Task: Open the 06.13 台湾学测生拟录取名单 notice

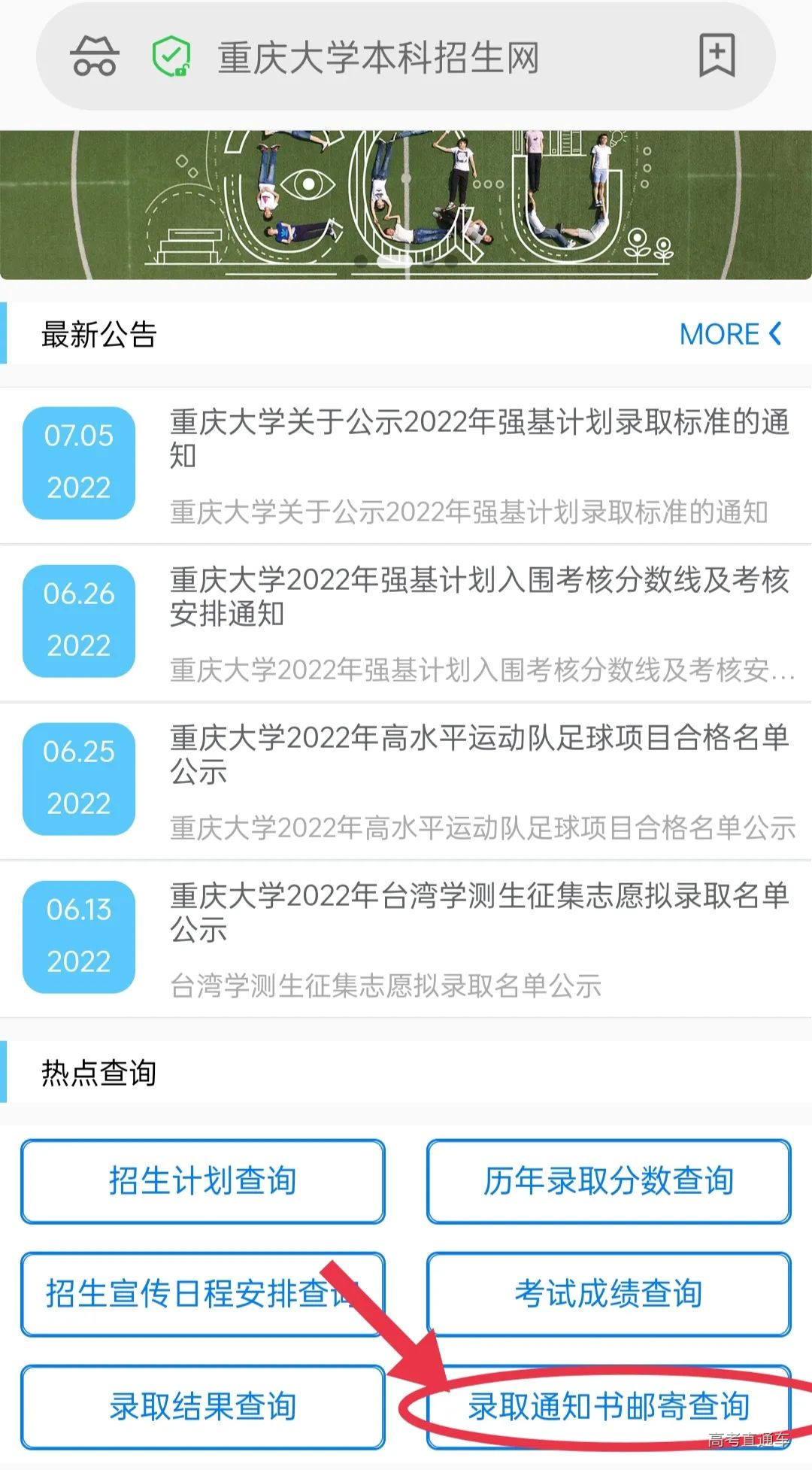Action: coord(480,913)
